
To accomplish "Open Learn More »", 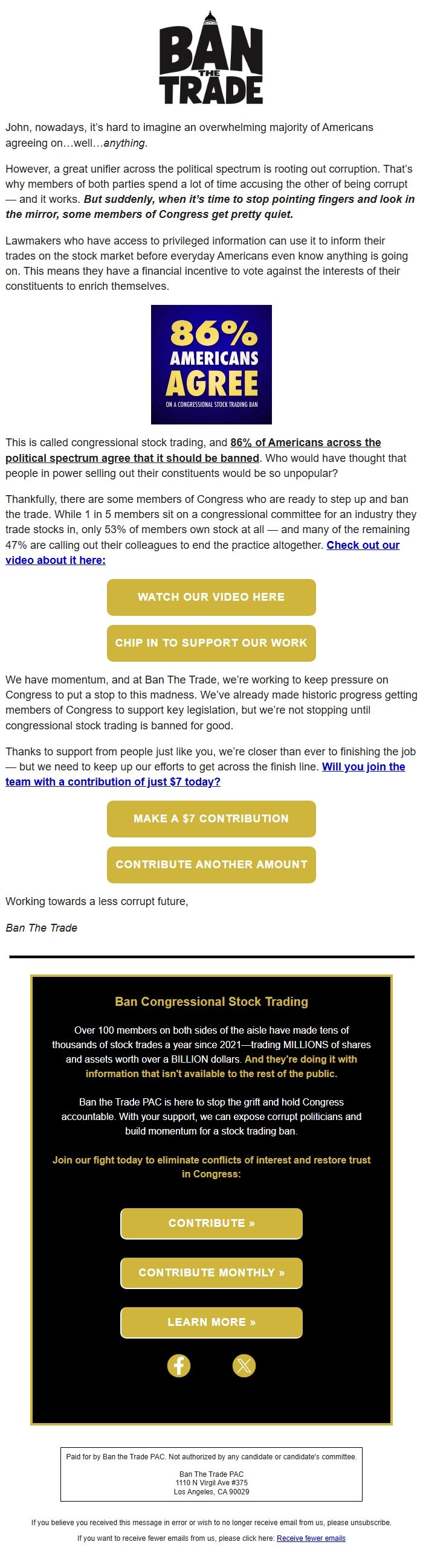I will click(x=211, y=1322).
